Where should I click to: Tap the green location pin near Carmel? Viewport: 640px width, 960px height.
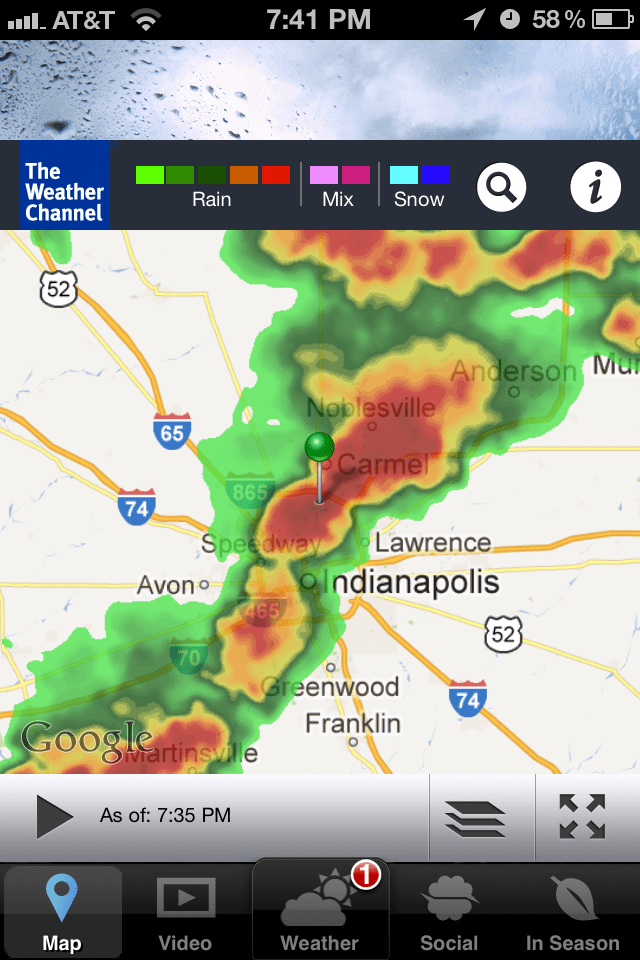(x=319, y=448)
